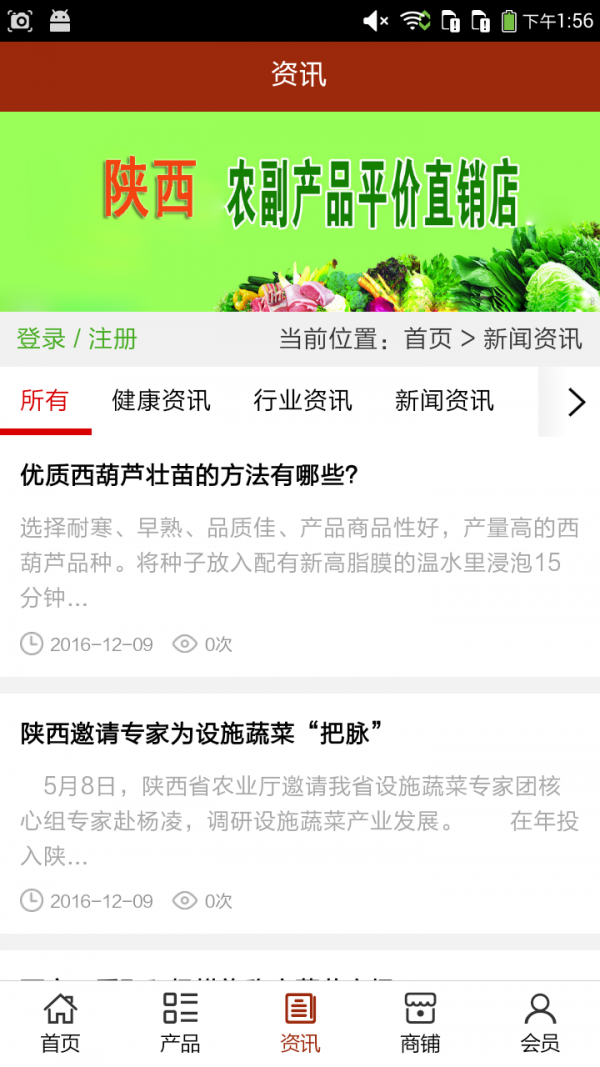Show the 新闻资讯 category tab
600x1067 pixels.
444,401
